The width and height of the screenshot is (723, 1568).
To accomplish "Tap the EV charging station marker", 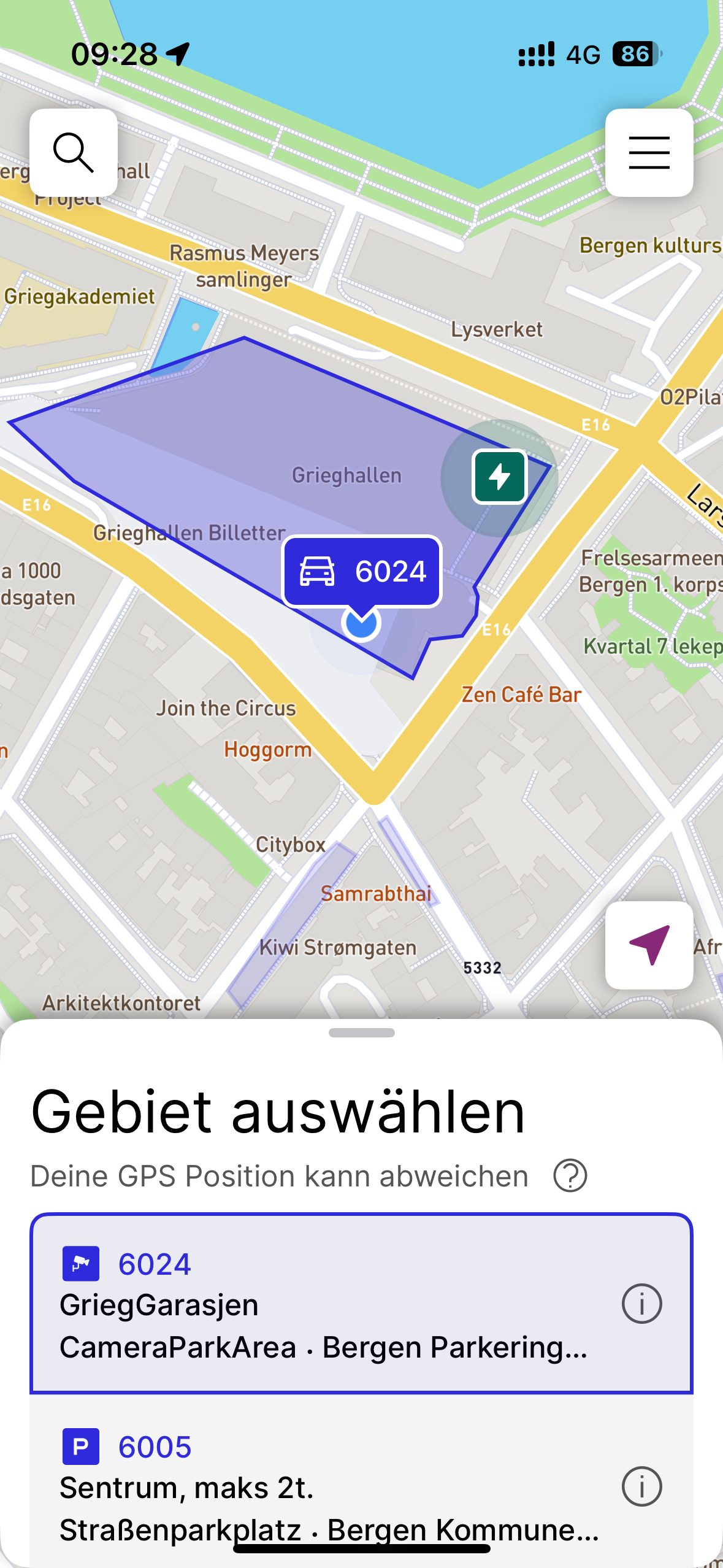I will coord(499,477).
